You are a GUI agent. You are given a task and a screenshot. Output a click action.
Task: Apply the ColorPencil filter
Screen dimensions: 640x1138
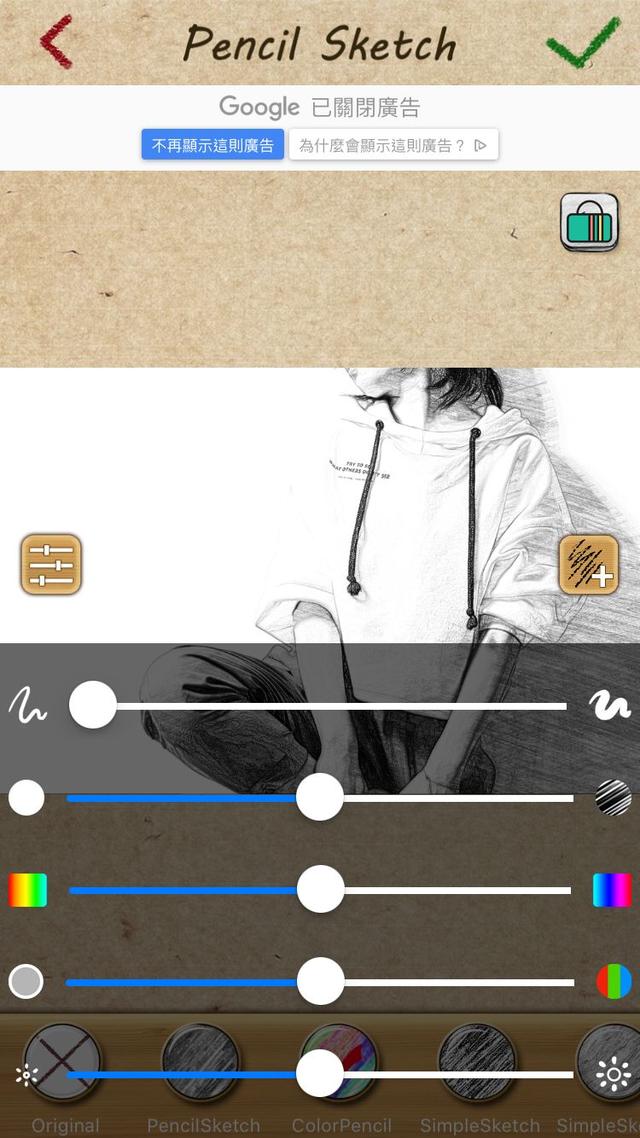tap(339, 1063)
